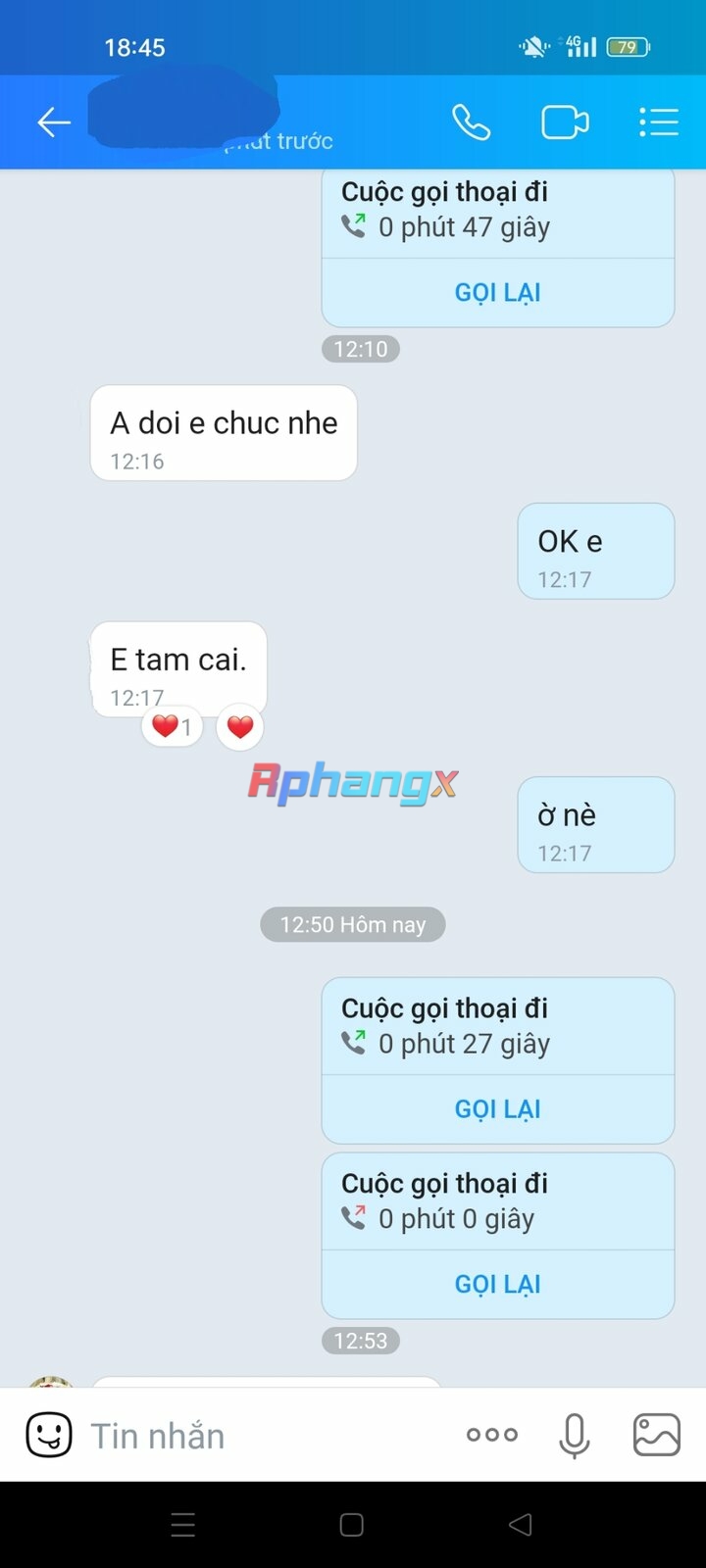This screenshot has width=706, height=1568.
Task: Go back using the top-left arrow
Action: (x=54, y=122)
